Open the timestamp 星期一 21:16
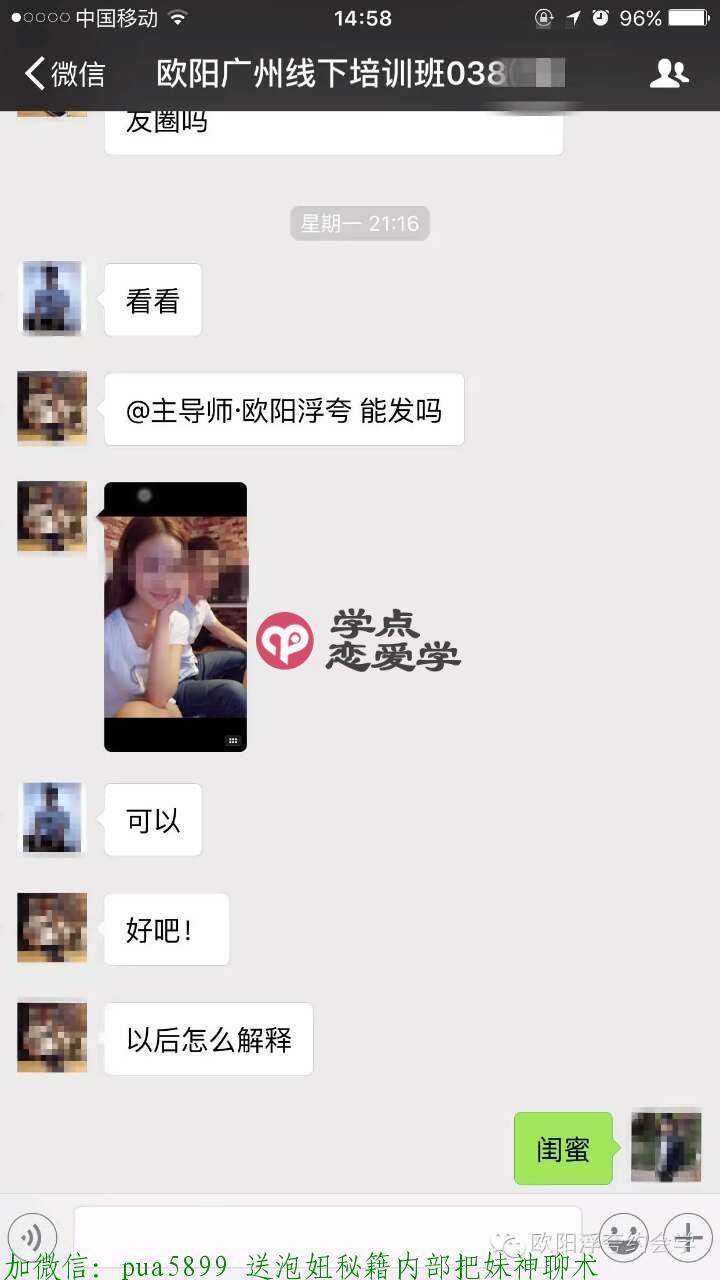This screenshot has height=1280, width=720. [x=359, y=223]
